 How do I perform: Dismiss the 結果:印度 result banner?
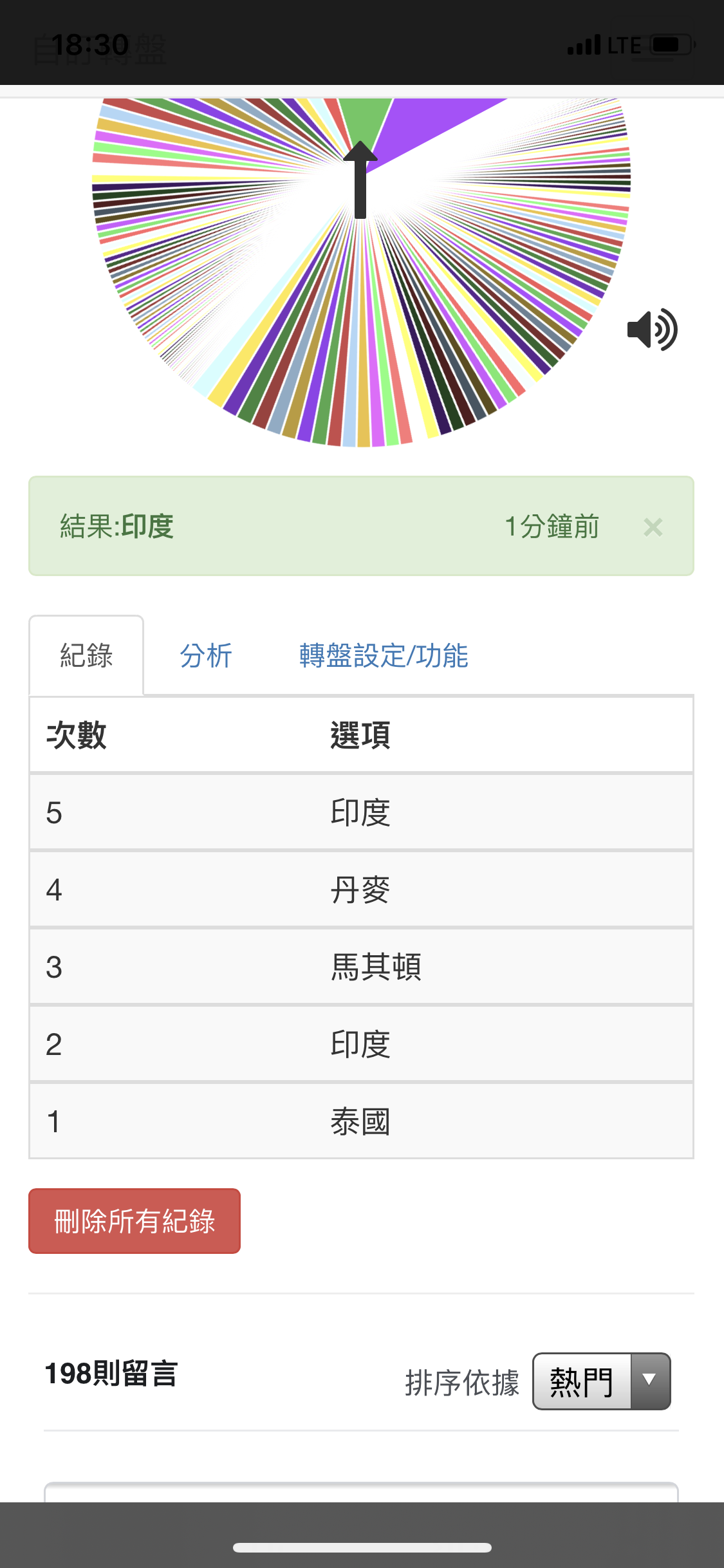[653, 527]
